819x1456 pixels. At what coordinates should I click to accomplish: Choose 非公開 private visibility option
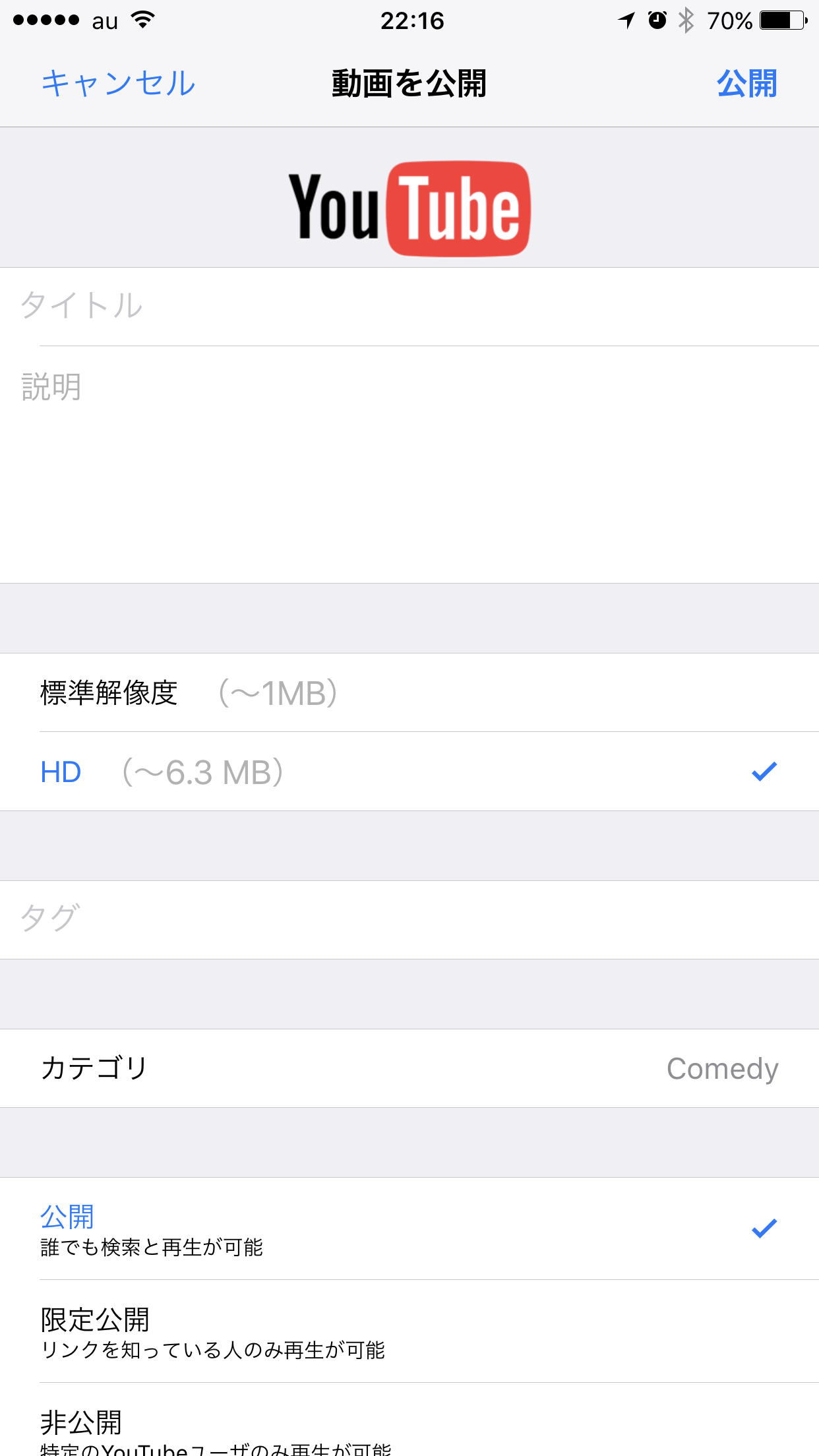[x=409, y=1420]
